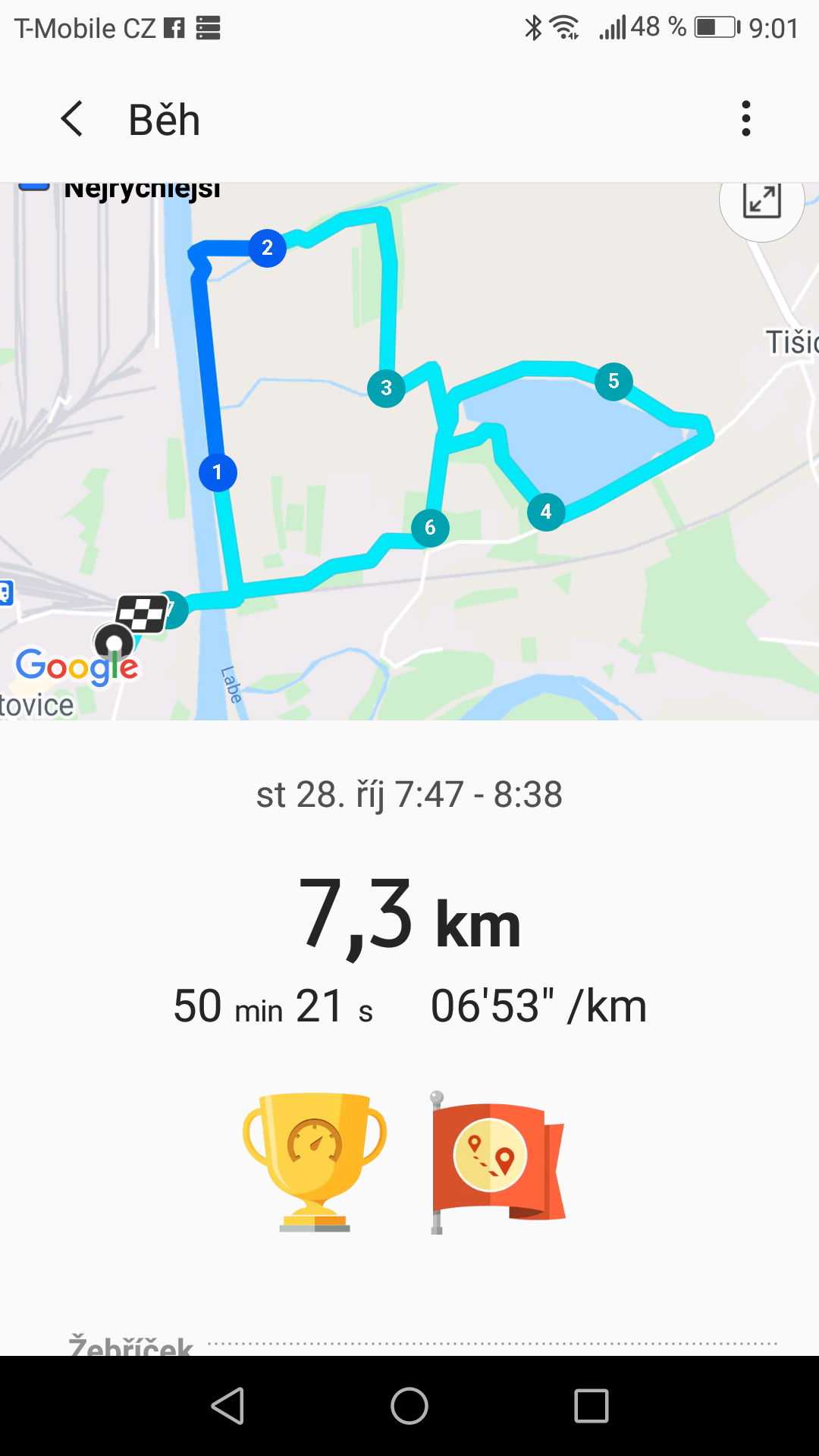
Task: Open the red route flag badge
Action: pos(497,1162)
